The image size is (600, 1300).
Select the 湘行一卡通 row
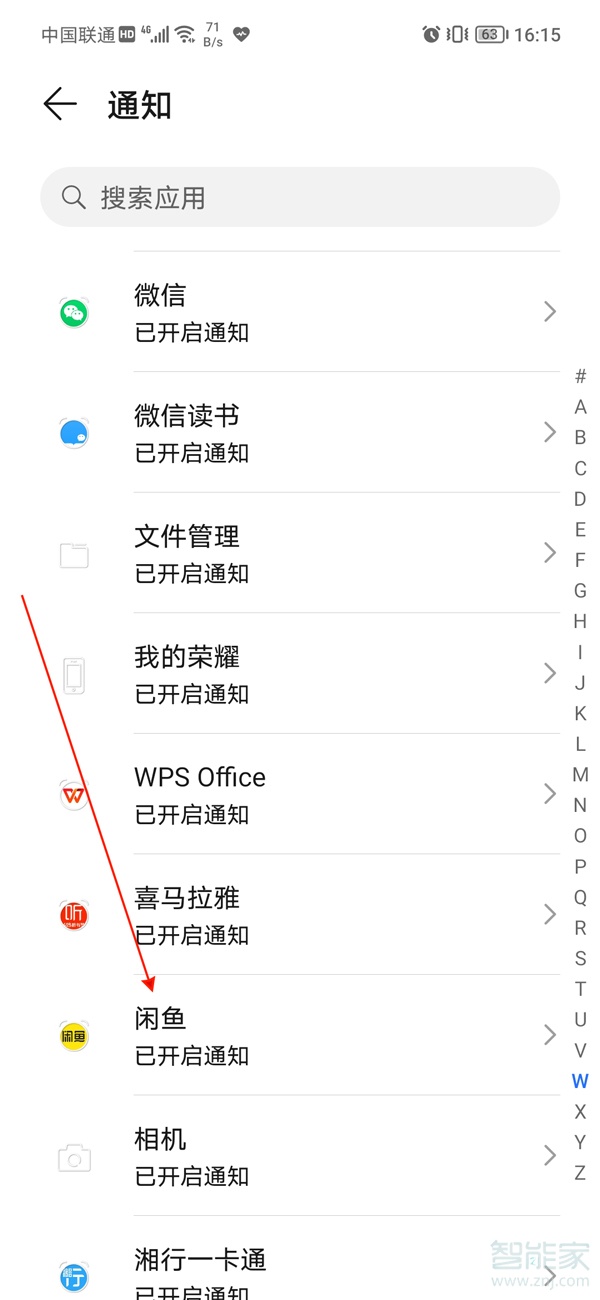coord(300,1270)
